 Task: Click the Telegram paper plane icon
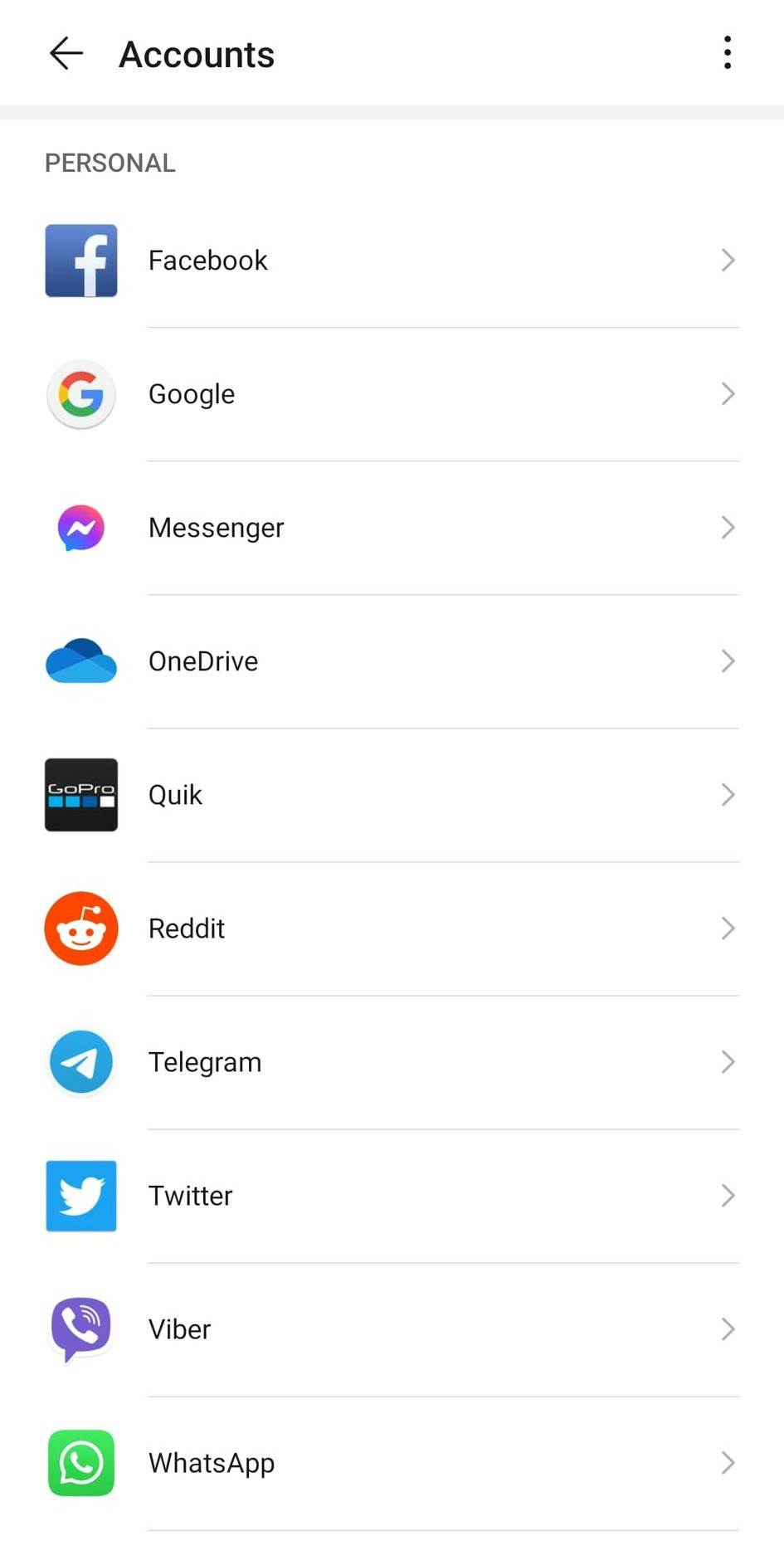pos(80,1062)
